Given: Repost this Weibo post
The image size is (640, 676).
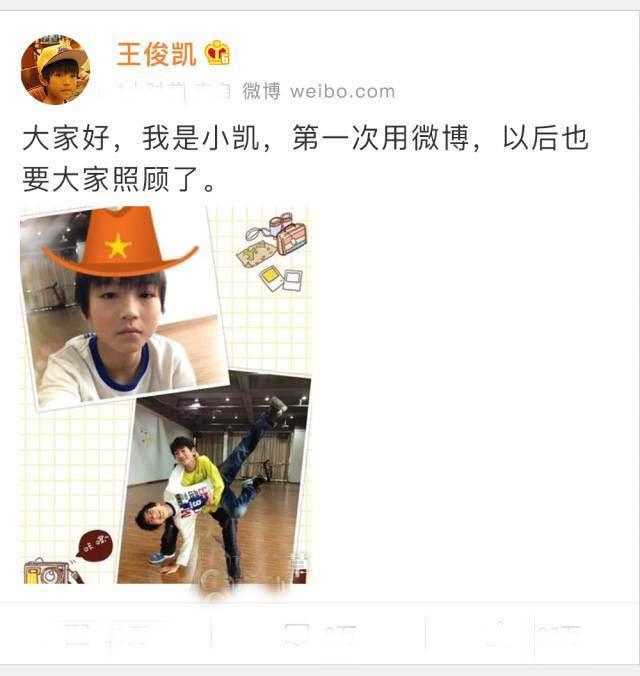Looking at the screenshot, I should (106, 634).
